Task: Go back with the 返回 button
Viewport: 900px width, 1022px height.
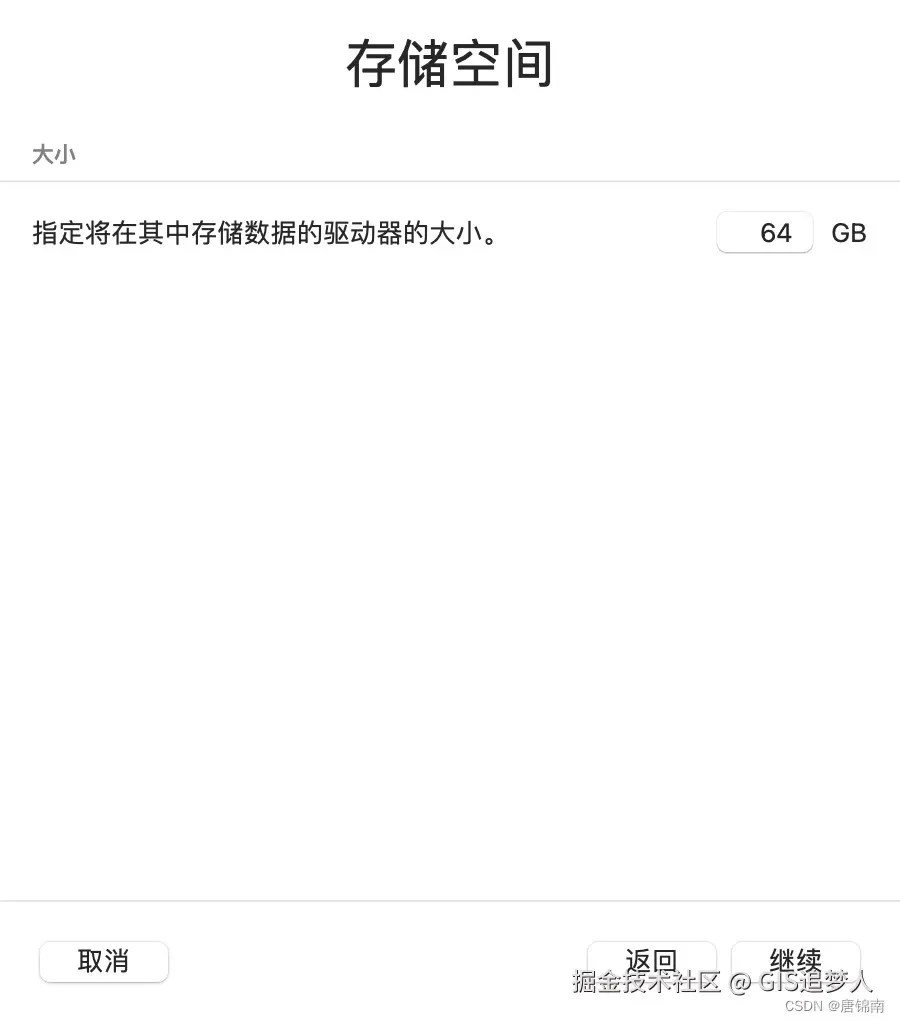Action: 651,960
